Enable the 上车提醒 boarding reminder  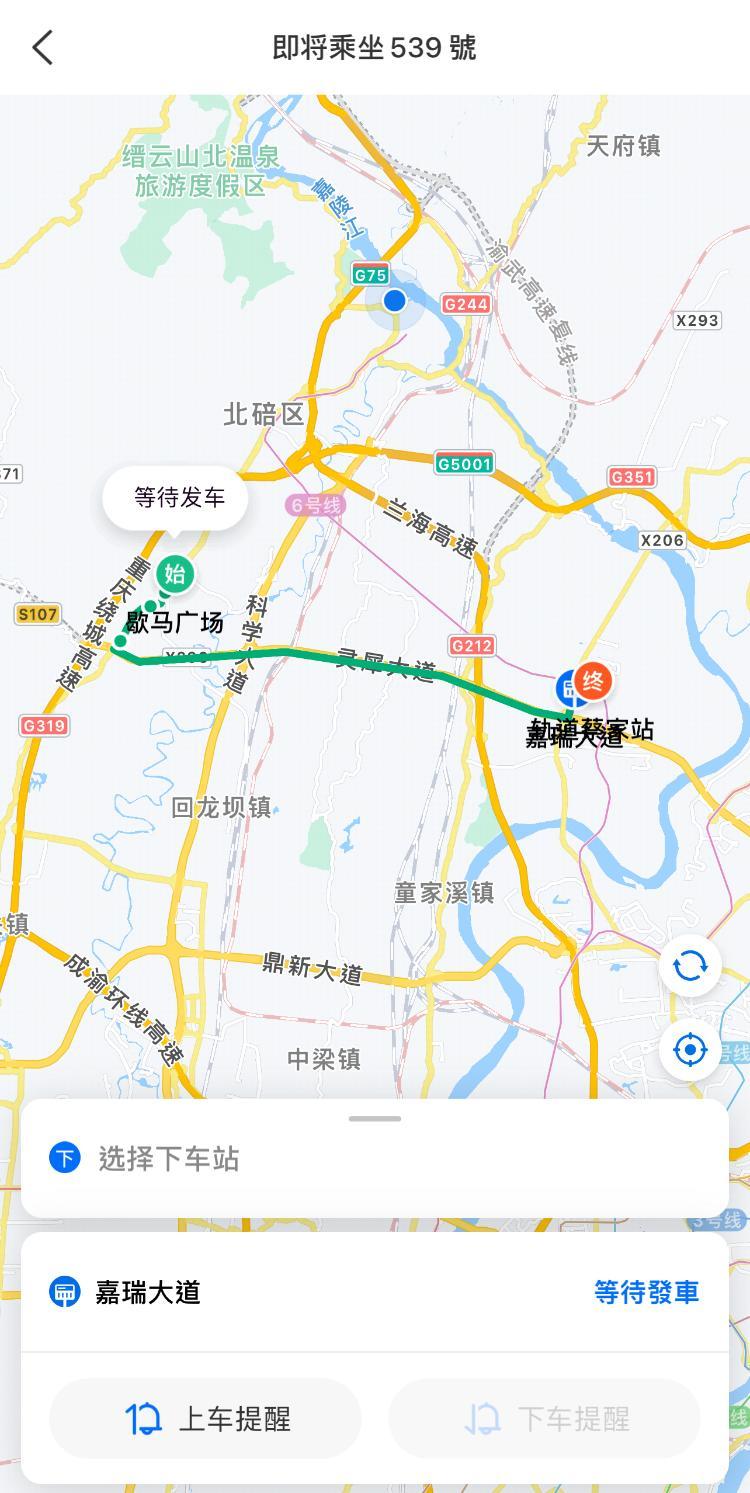tap(206, 1418)
